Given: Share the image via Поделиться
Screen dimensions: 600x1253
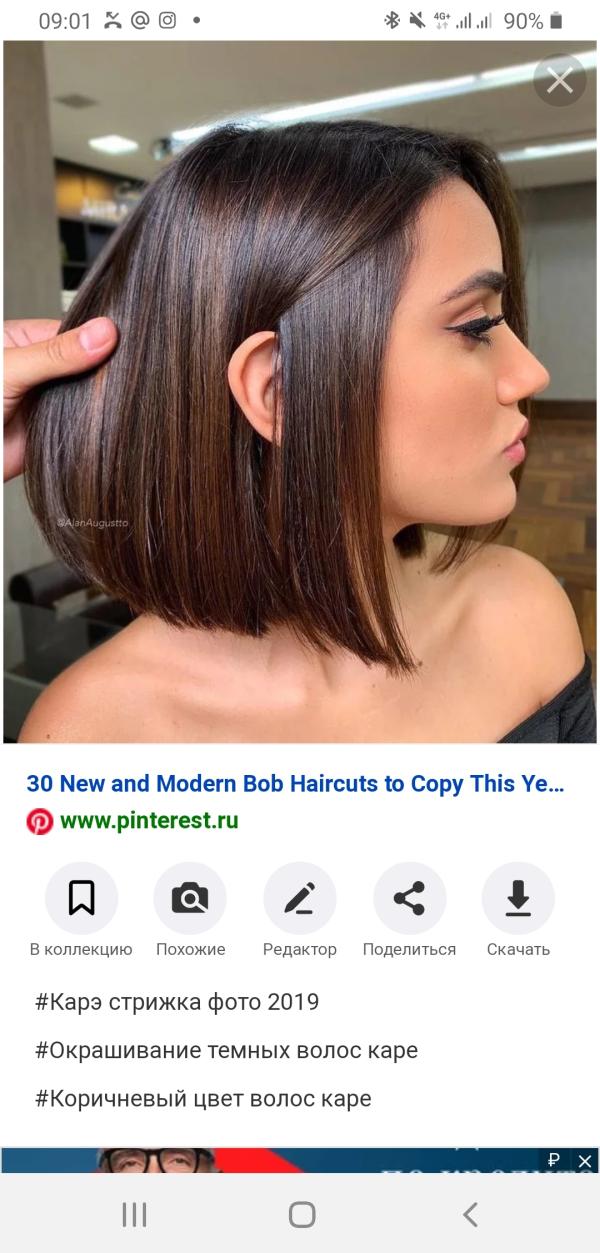Looking at the screenshot, I should [x=409, y=898].
